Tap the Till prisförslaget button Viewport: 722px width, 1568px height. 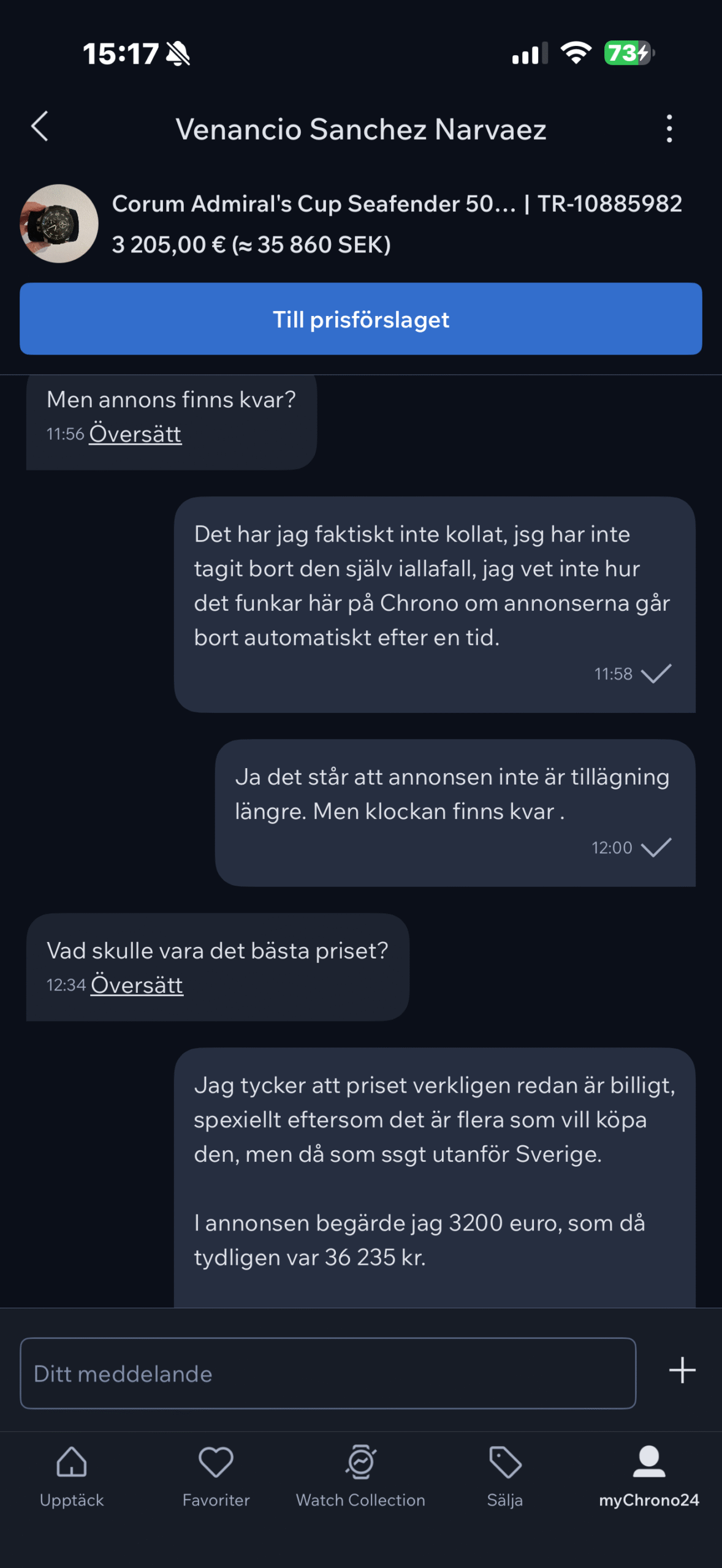point(360,318)
